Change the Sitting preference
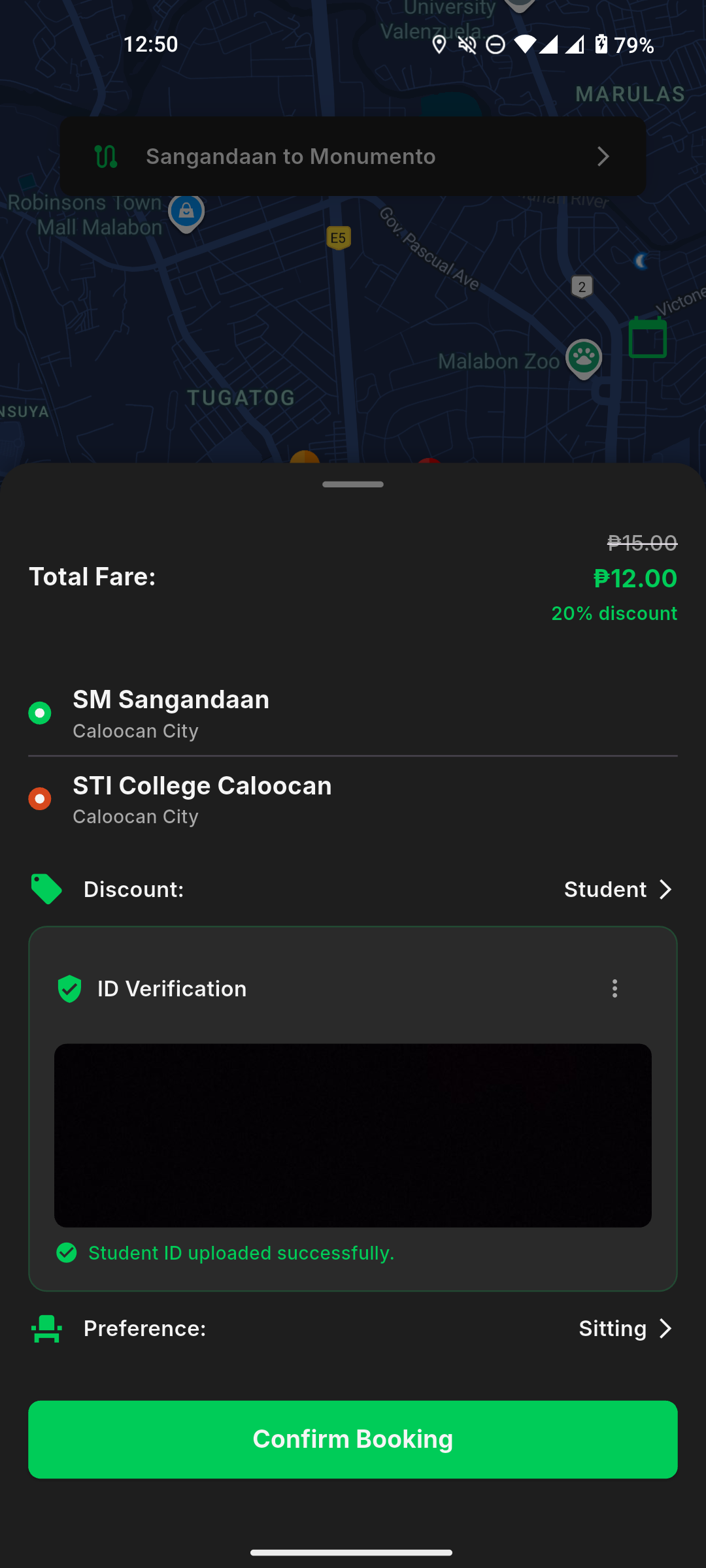The image size is (706, 1568). 625,1328
